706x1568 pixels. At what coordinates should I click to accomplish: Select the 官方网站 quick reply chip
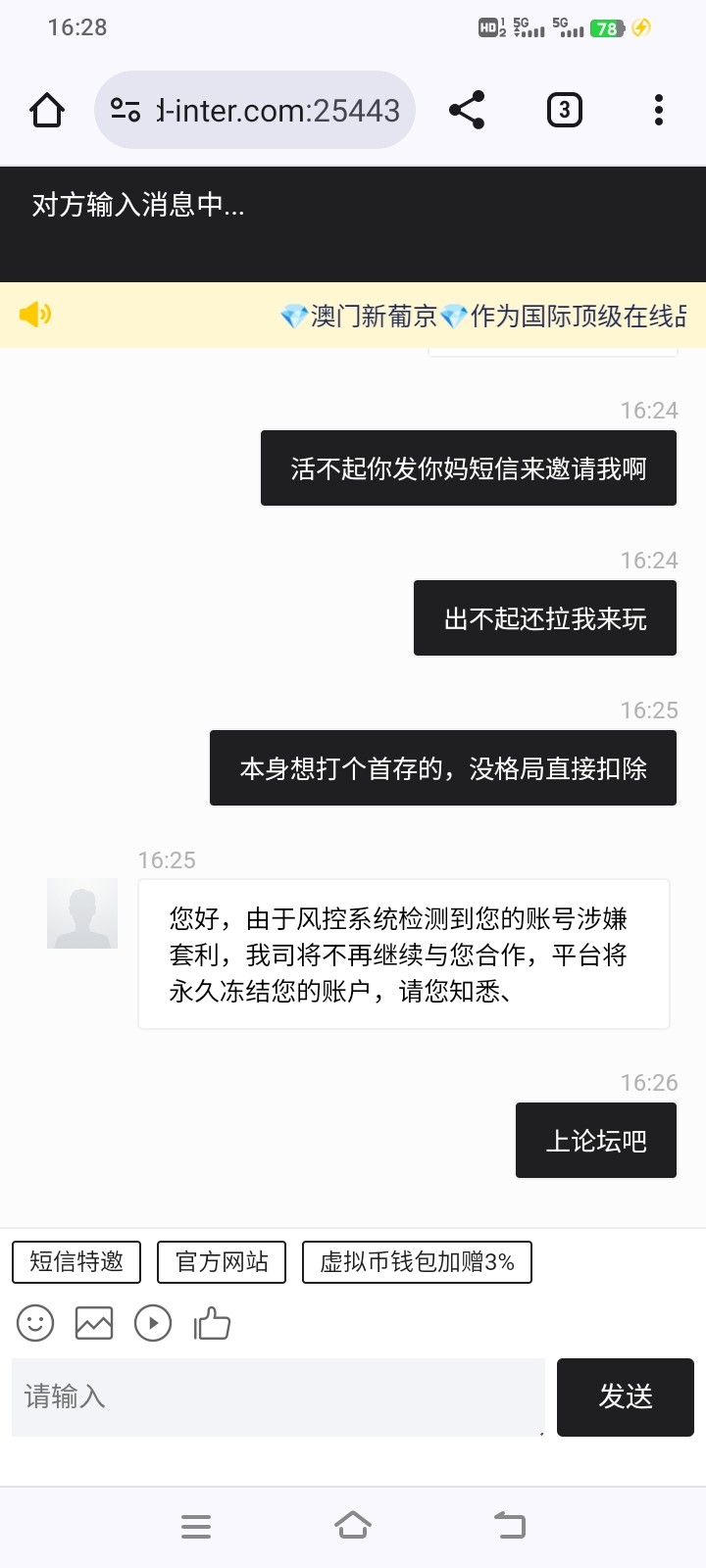[222, 1261]
